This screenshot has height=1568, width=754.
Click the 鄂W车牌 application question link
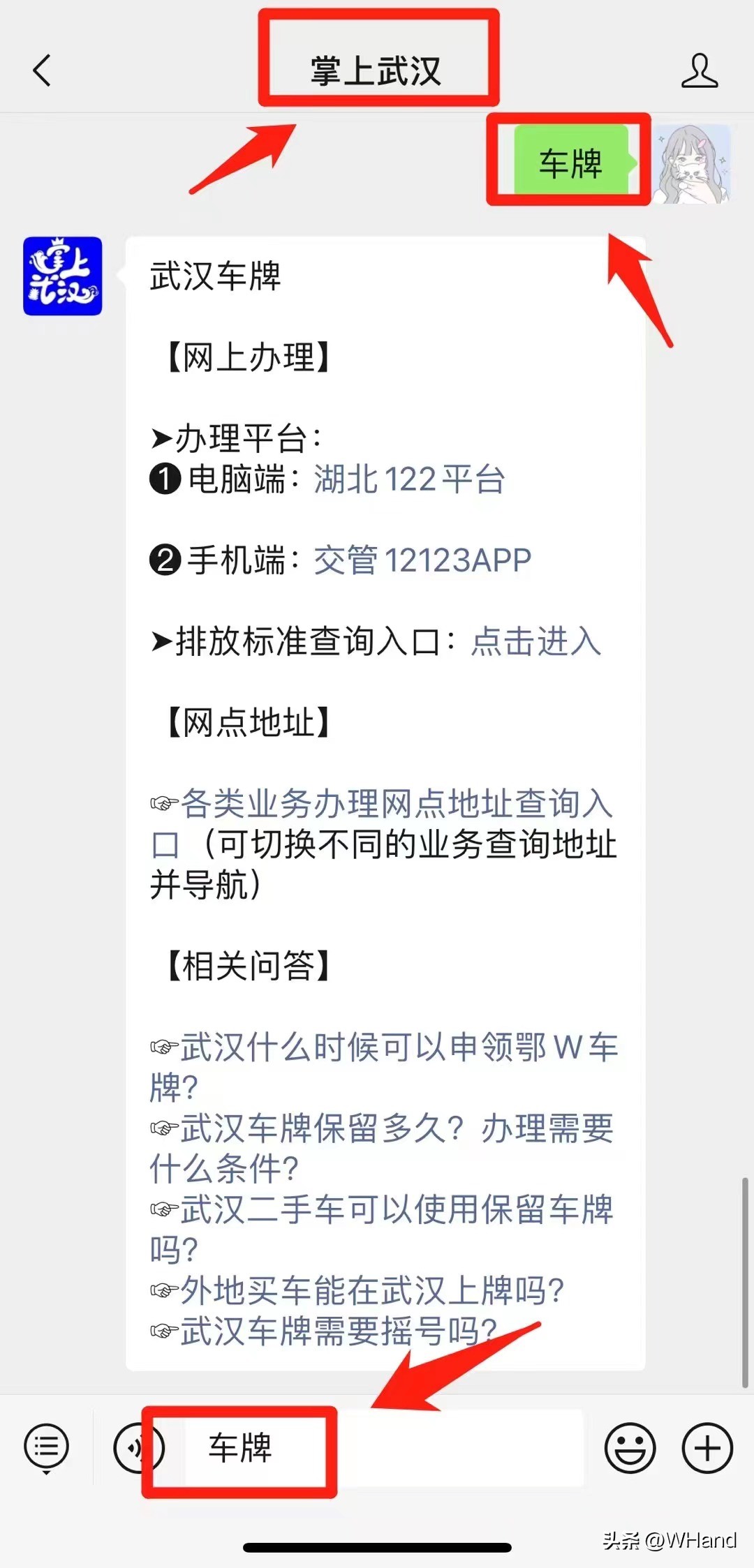pos(398,1045)
